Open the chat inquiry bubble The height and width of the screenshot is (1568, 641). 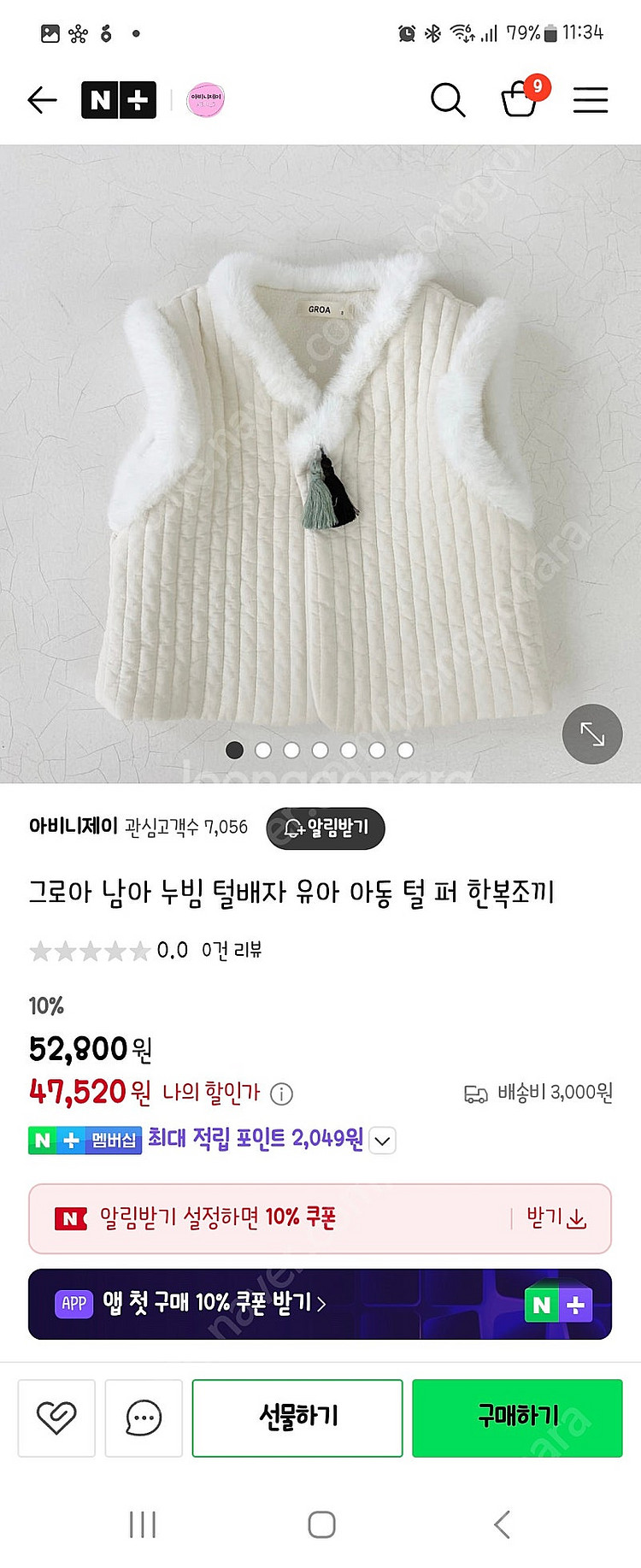click(144, 1418)
